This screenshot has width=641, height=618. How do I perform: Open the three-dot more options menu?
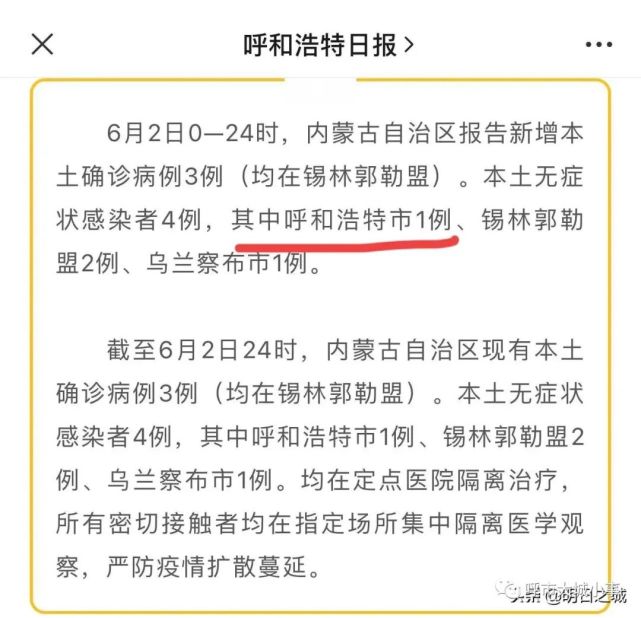click(598, 45)
